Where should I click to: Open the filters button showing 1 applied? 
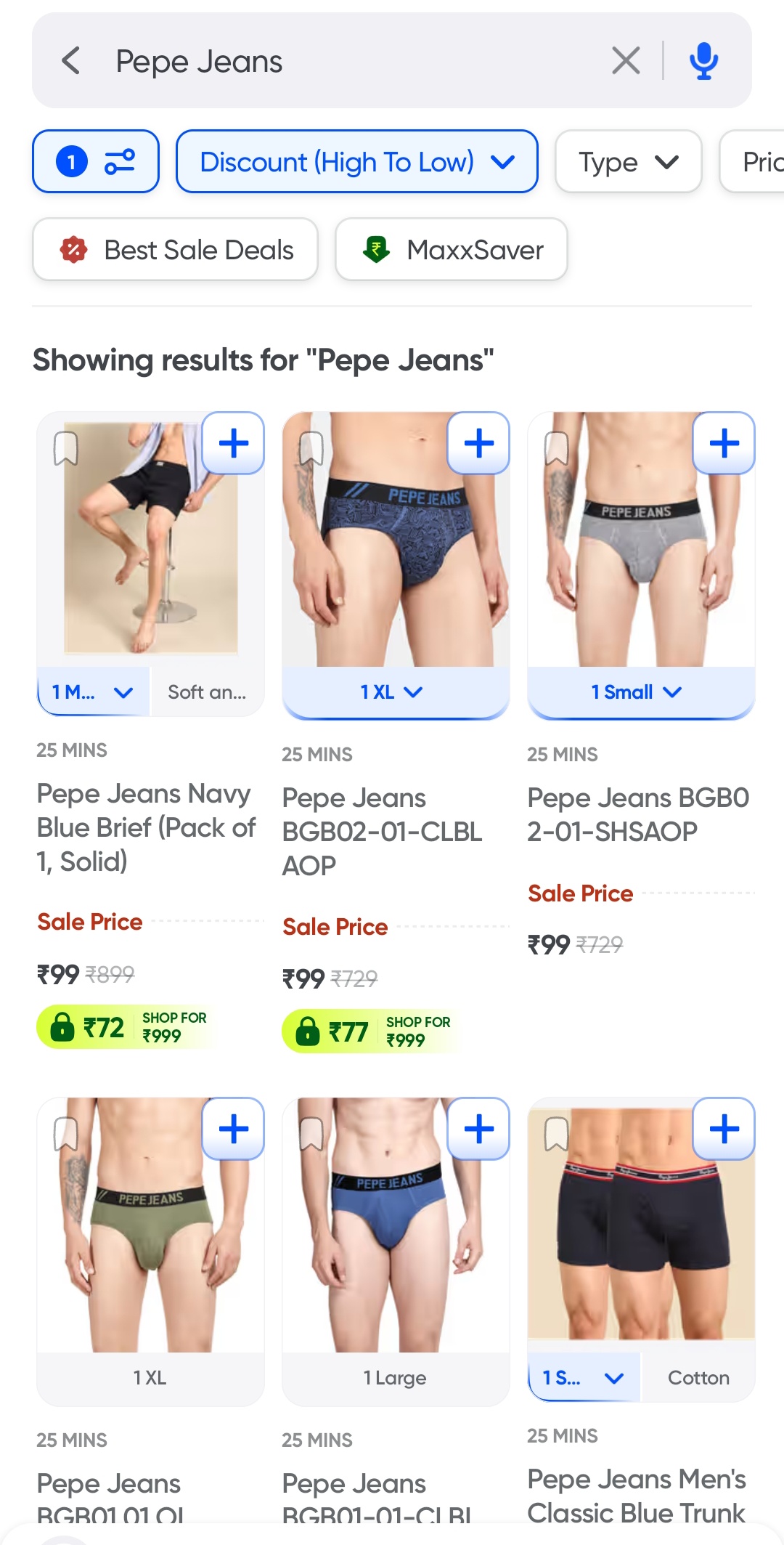96,161
